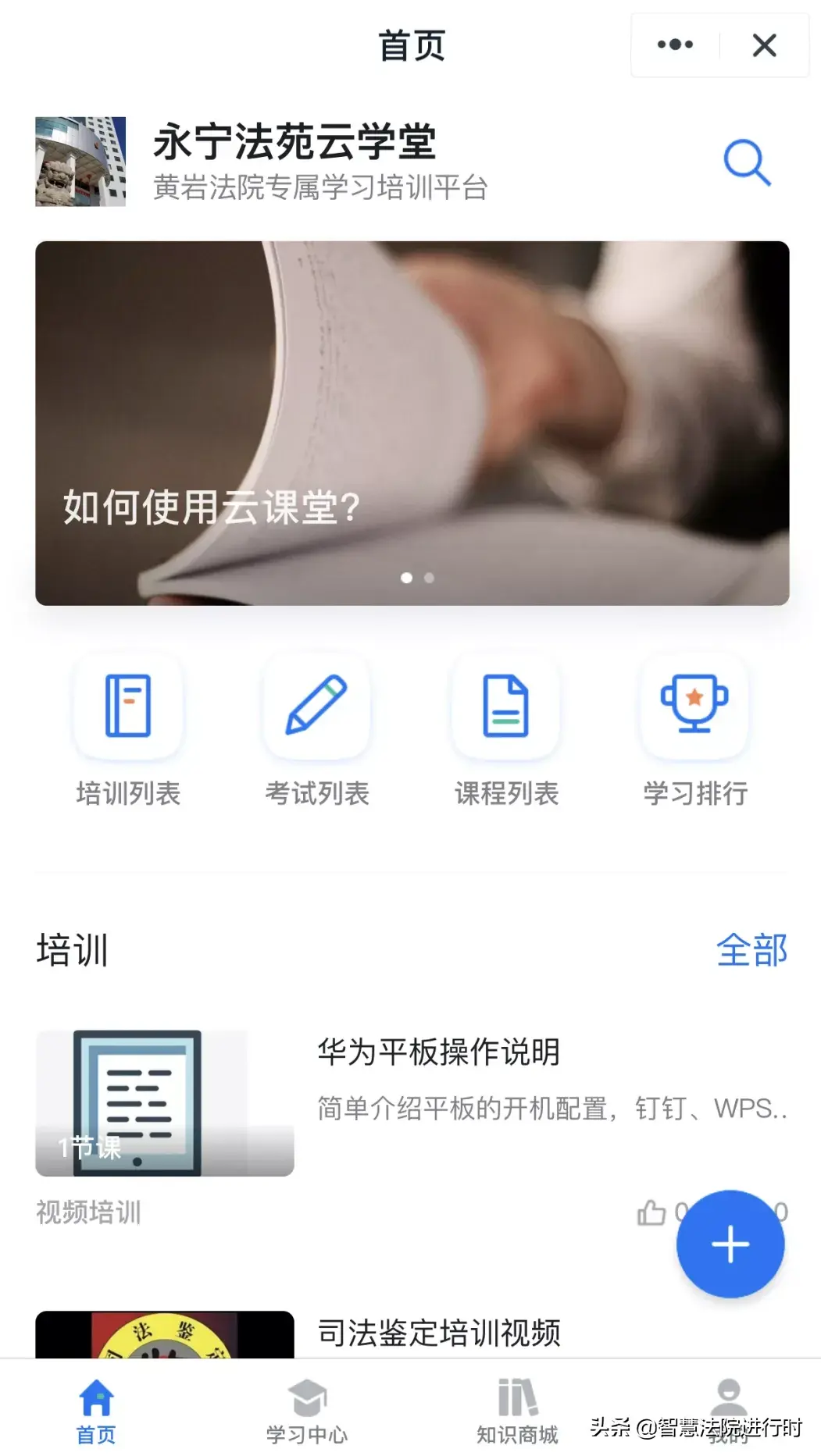This screenshot has width=821, height=1456.
Task: Switch to the 知识商城 tab
Action: (x=517, y=1411)
